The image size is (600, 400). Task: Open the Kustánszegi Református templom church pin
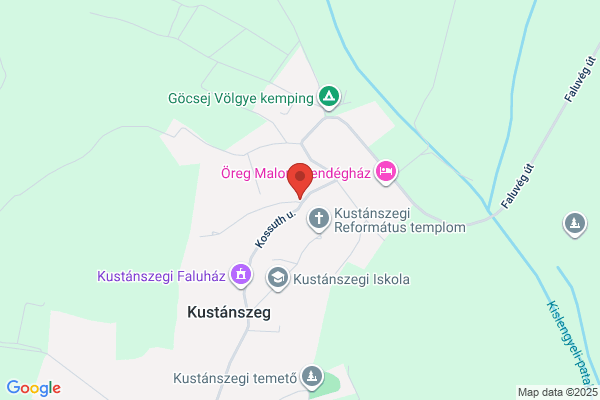point(319,220)
